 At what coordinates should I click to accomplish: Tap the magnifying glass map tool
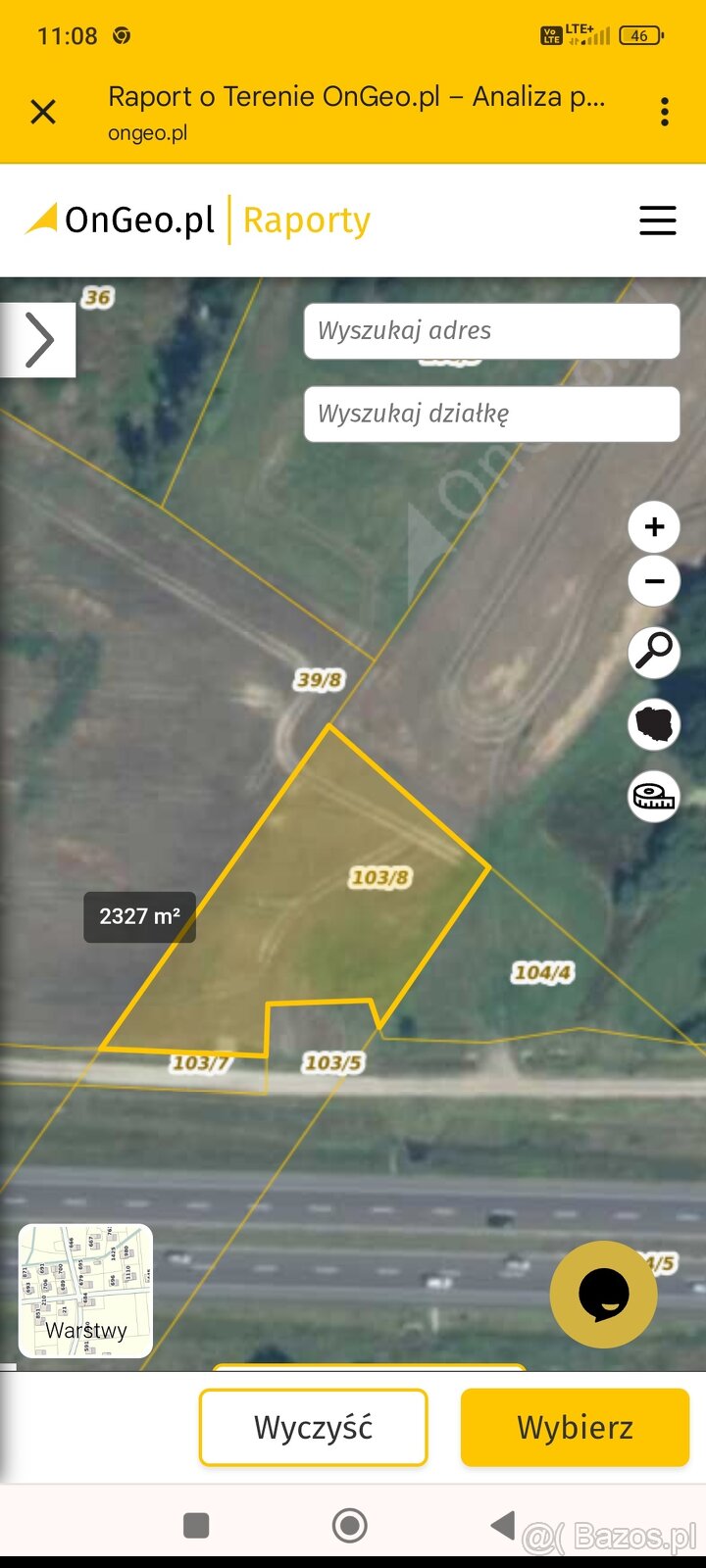pyautogui.click(x=654, y=652)
